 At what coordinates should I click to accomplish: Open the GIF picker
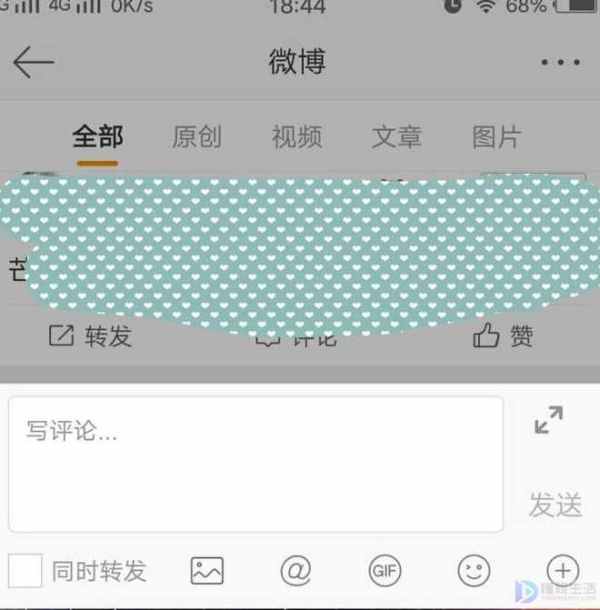(385, 571)
